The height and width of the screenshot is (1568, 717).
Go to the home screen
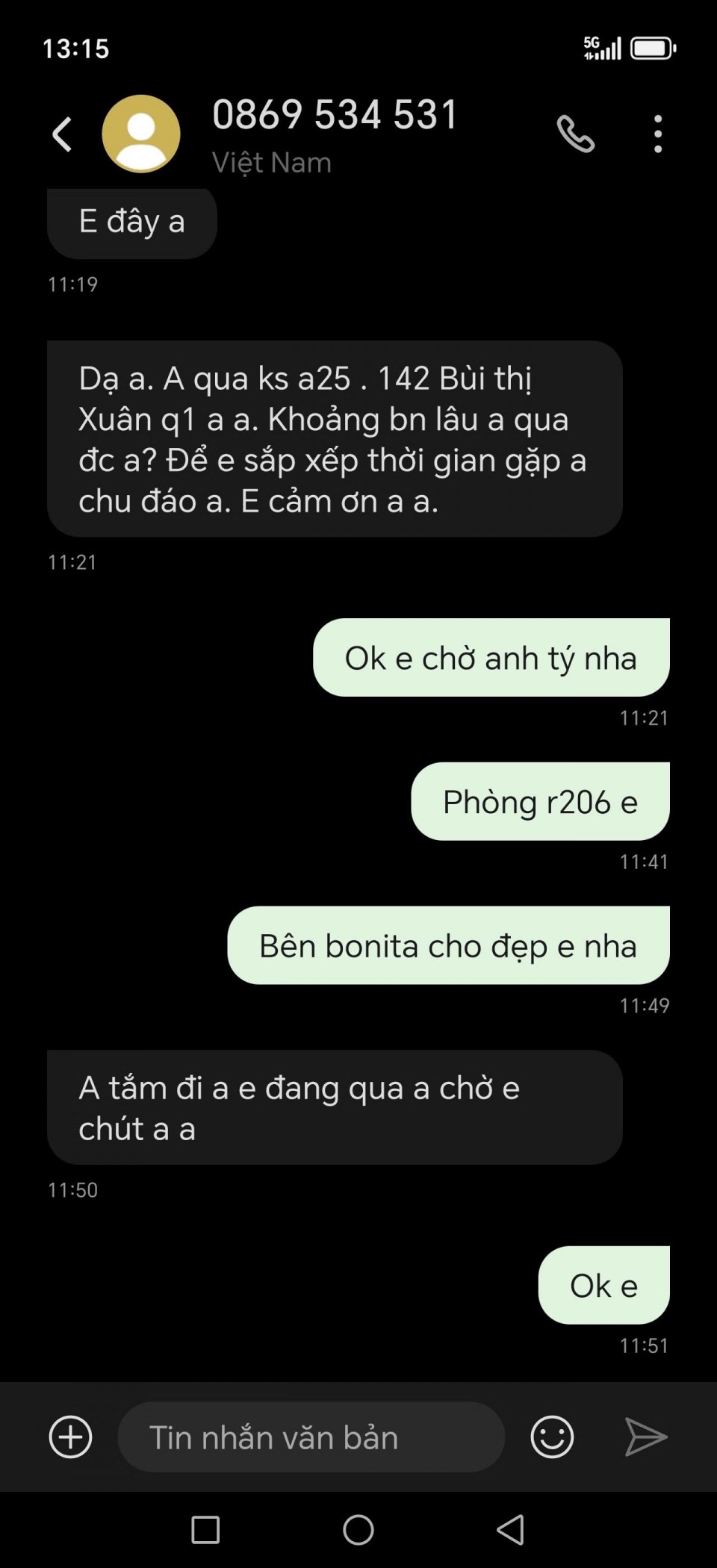358,1530
